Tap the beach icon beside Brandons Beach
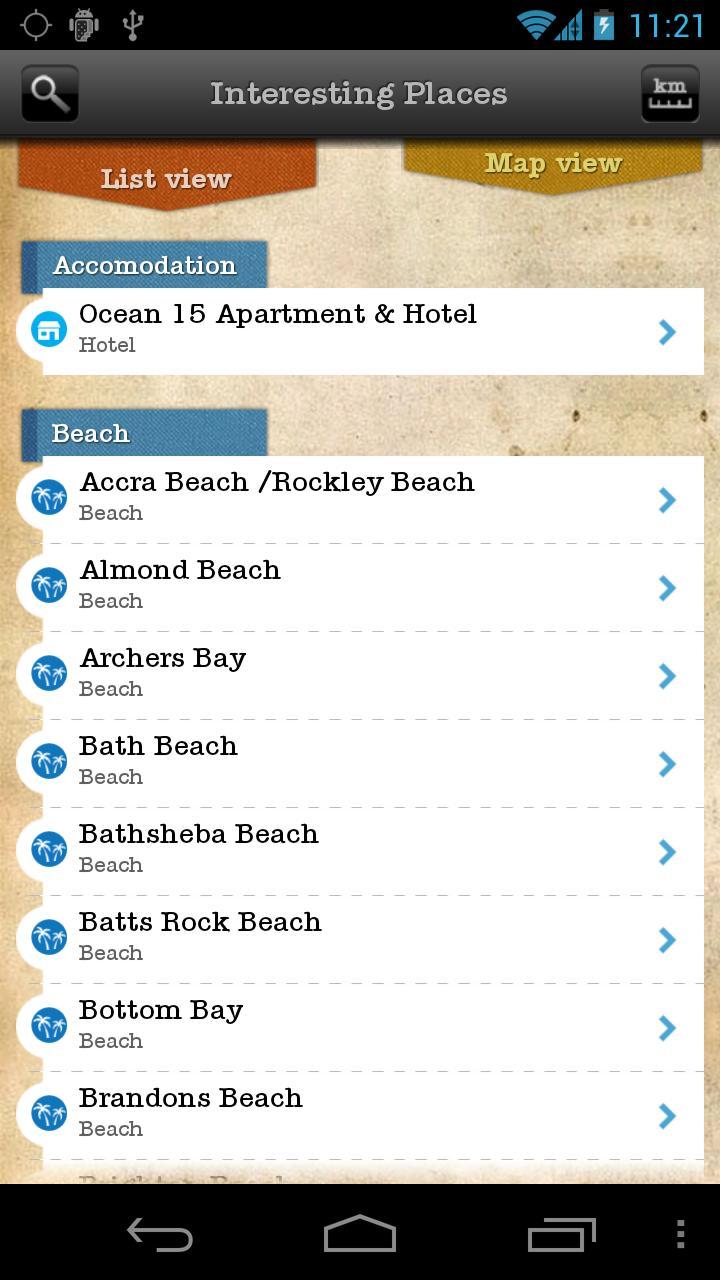Screen dimensions: 720x1280 (47, 1112)
